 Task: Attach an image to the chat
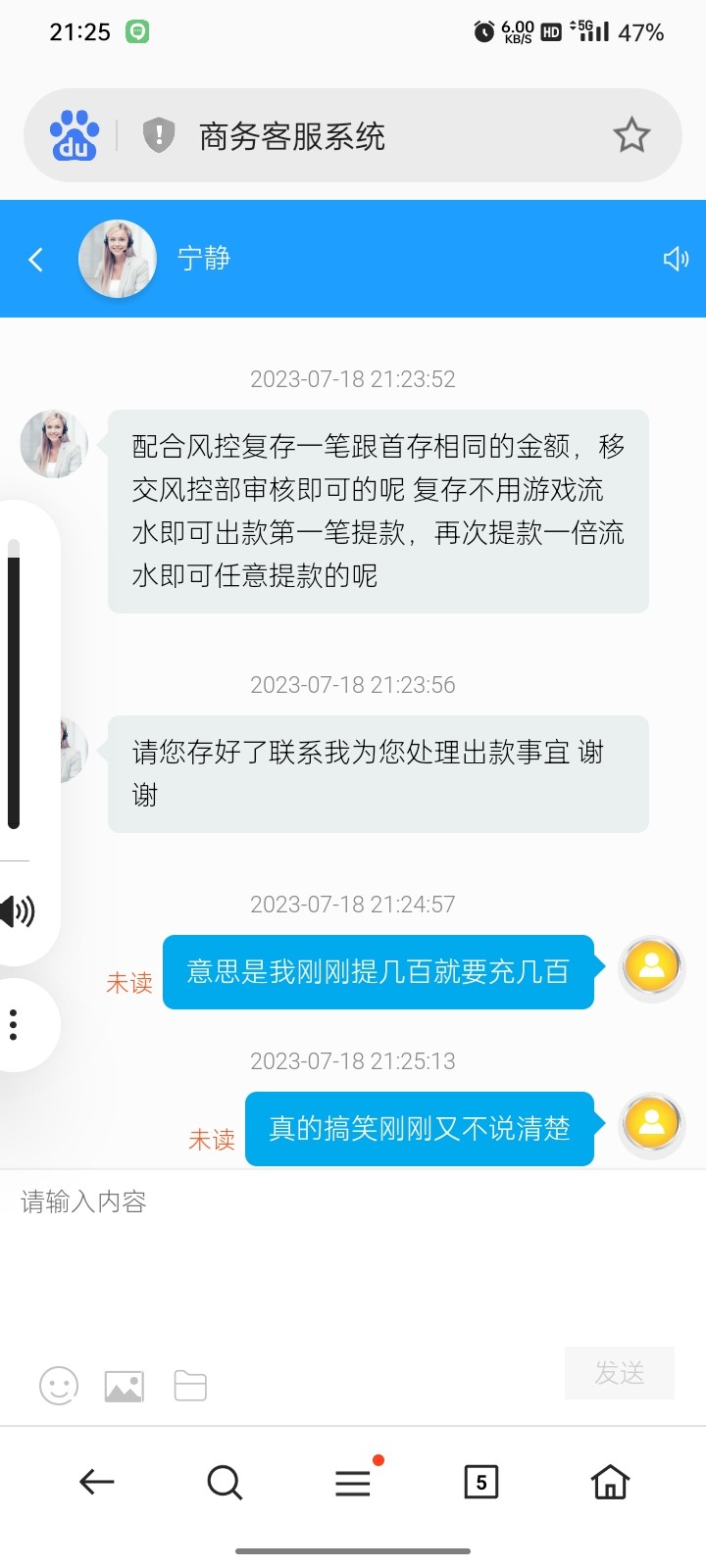tap(125, 1386)
